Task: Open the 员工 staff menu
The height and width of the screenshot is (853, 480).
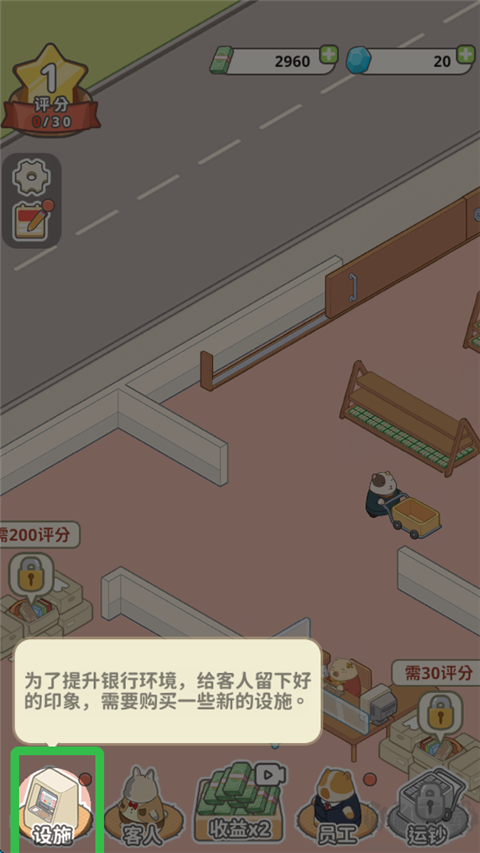Action: tap(335, 805)
